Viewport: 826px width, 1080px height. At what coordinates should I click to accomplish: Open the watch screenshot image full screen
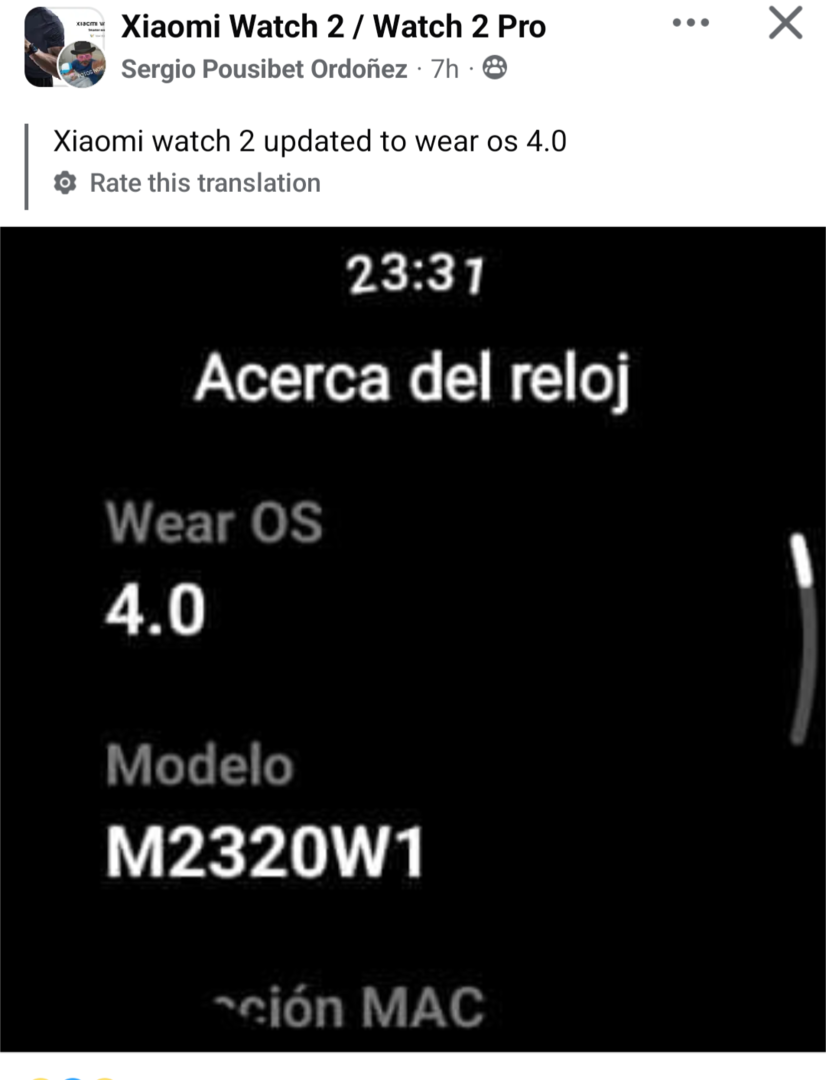[x=413, y=640]
